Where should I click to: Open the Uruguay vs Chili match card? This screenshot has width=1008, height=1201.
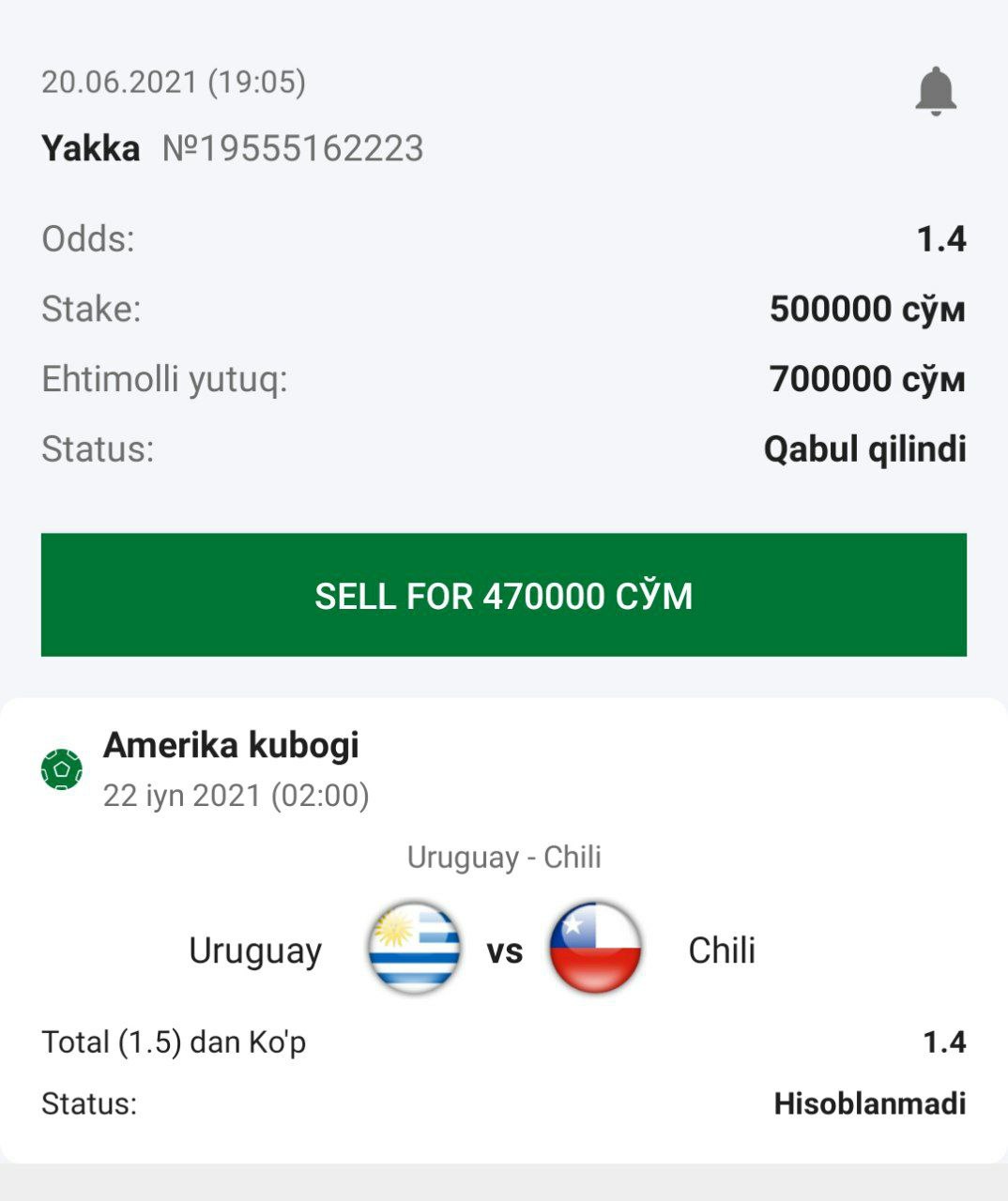504,948
